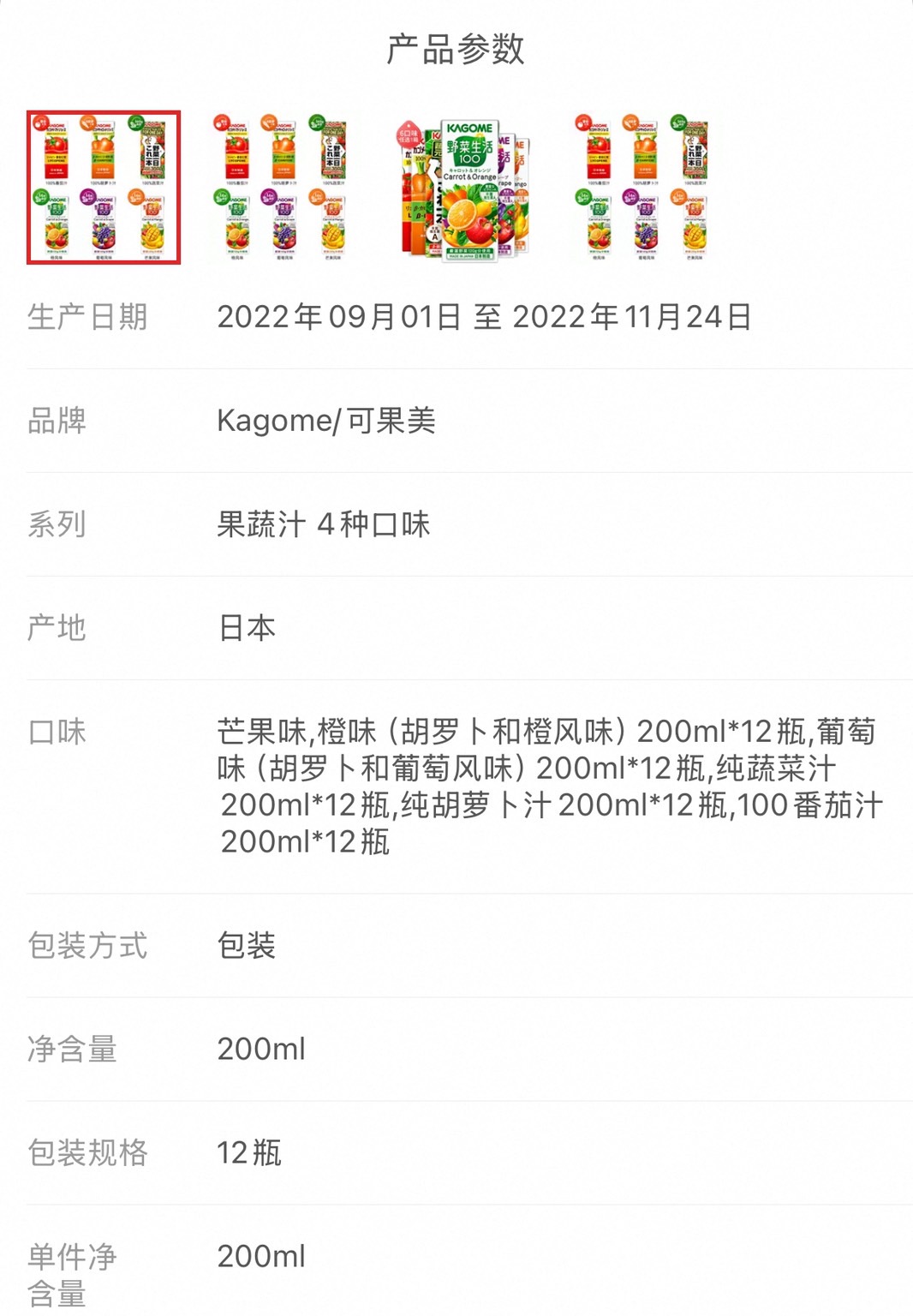This screenshot has height=1316, width=913.
Task: Select the red-outlined six-carton thumbnail
Action: pyautogui.click(x=104, y=187)
